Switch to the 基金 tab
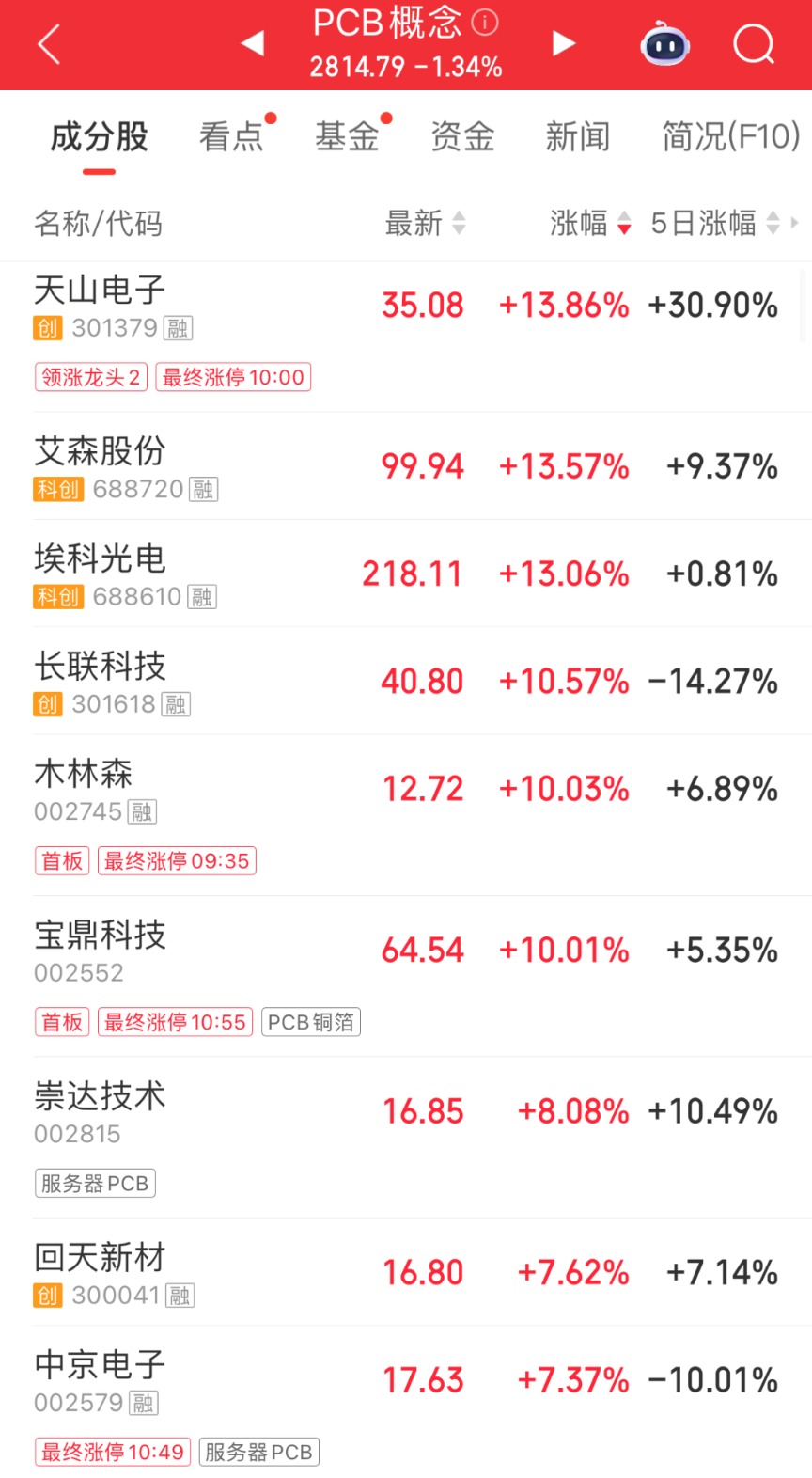Viewport: 812px width, 1478px height. click(347, 137)
